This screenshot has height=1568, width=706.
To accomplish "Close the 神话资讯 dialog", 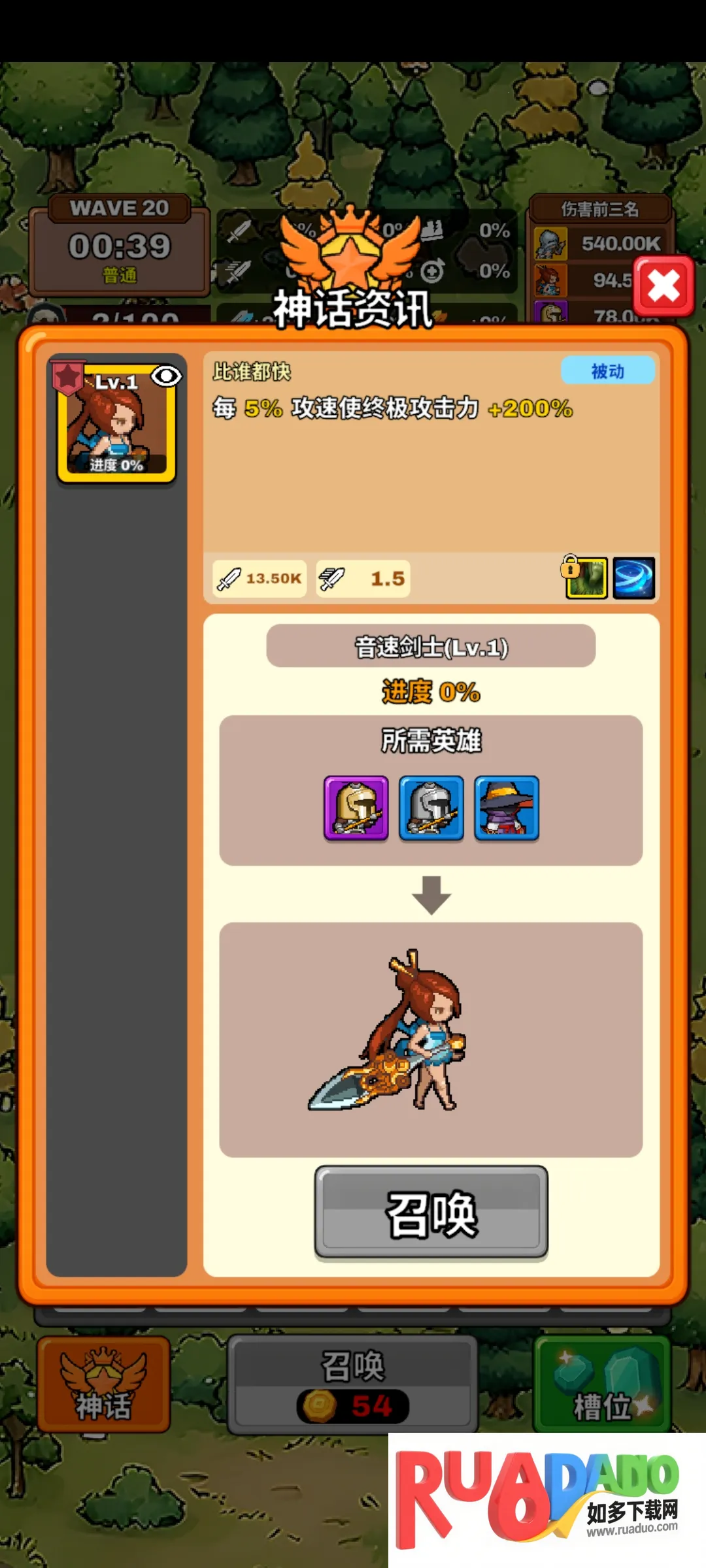I will click(664, 286).
